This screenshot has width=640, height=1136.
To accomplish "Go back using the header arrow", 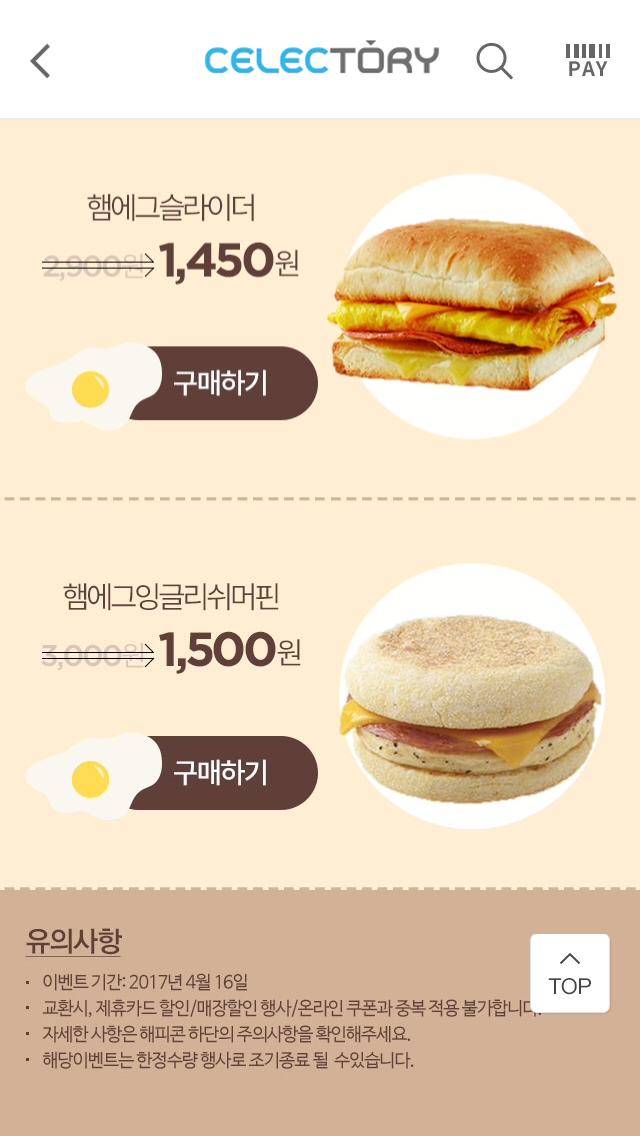I will [x=40, y=61].
